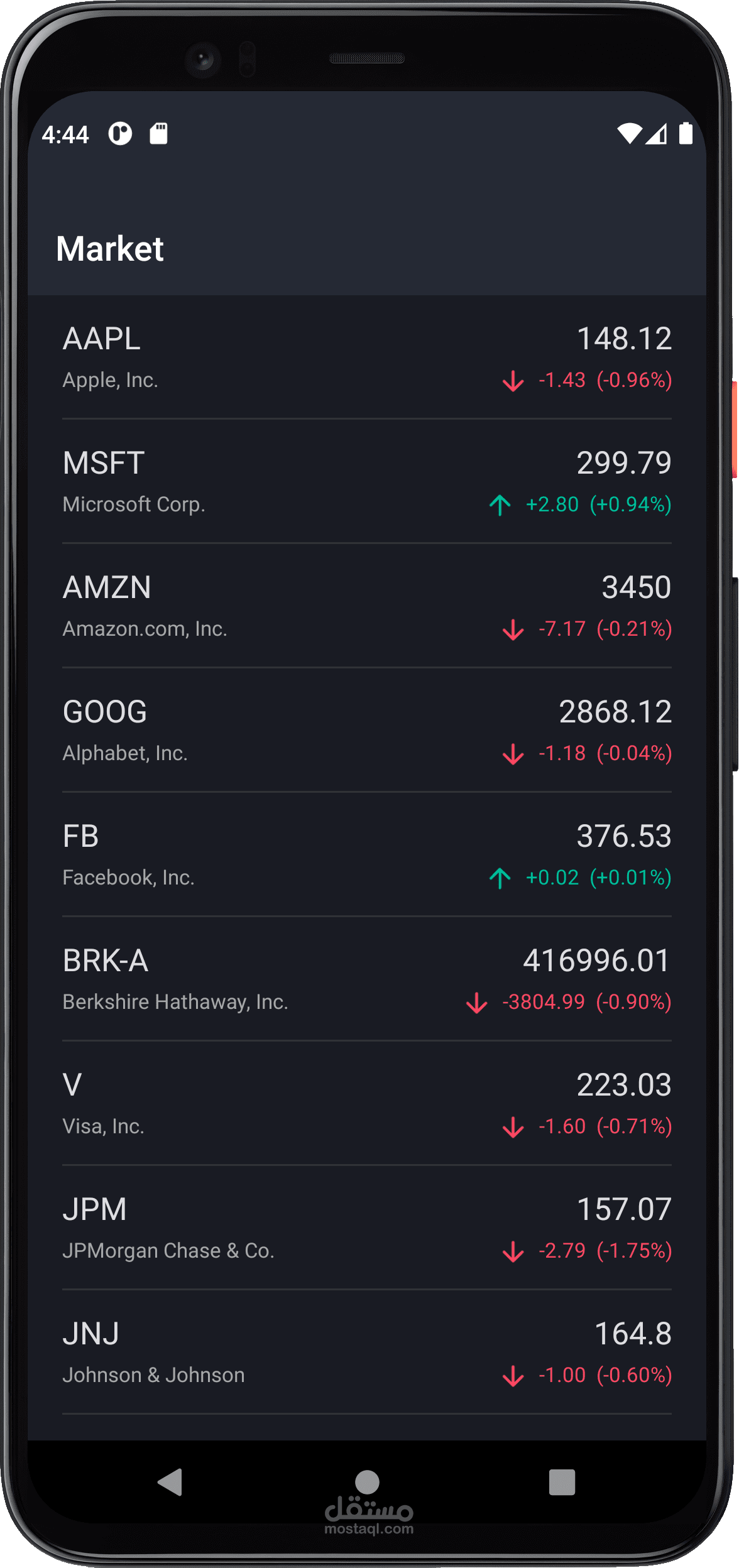The image size is (739, 1568).
Task: Click the Market header title
Action: coord(110,248)
